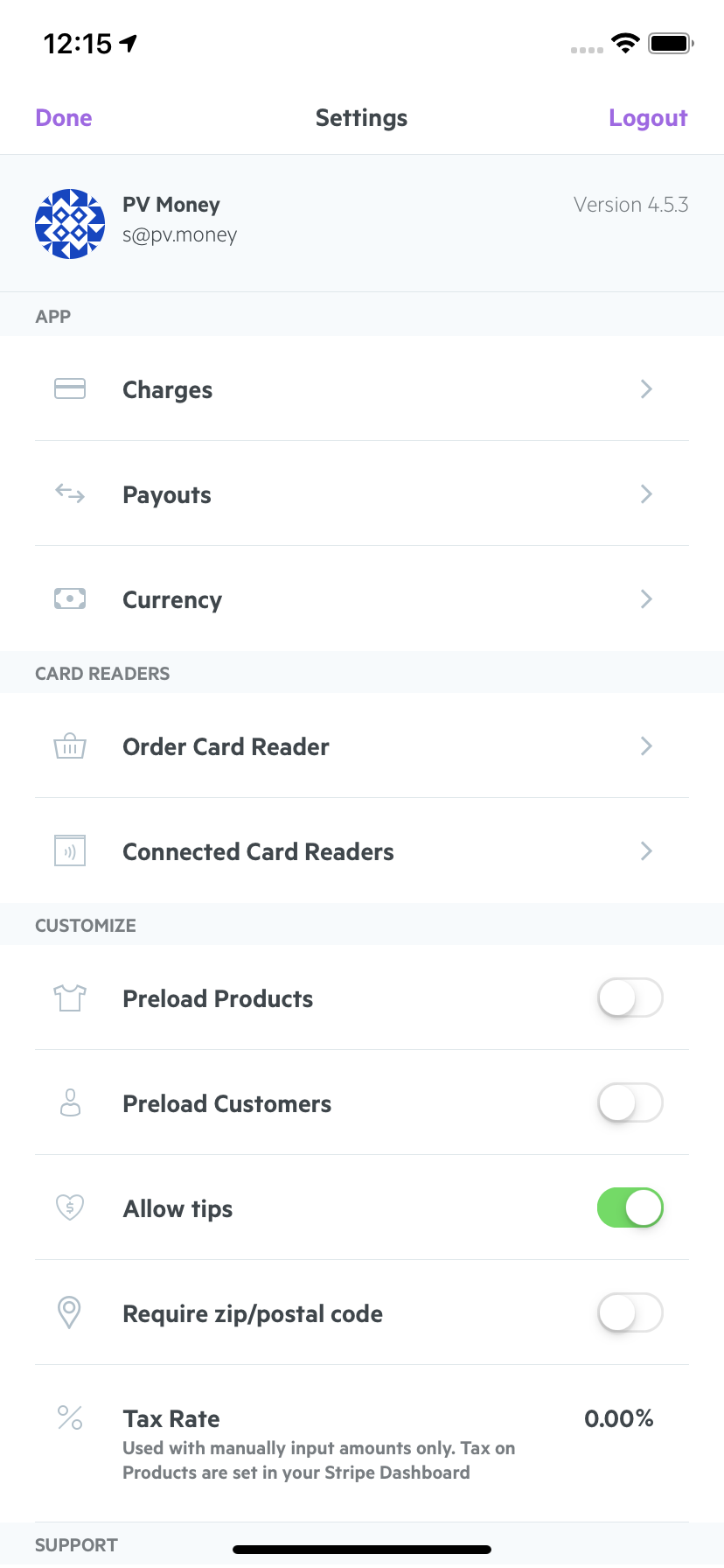Select Order Card Reader
This screenshot has width=724, height=1568.
(x=362, y=745)
